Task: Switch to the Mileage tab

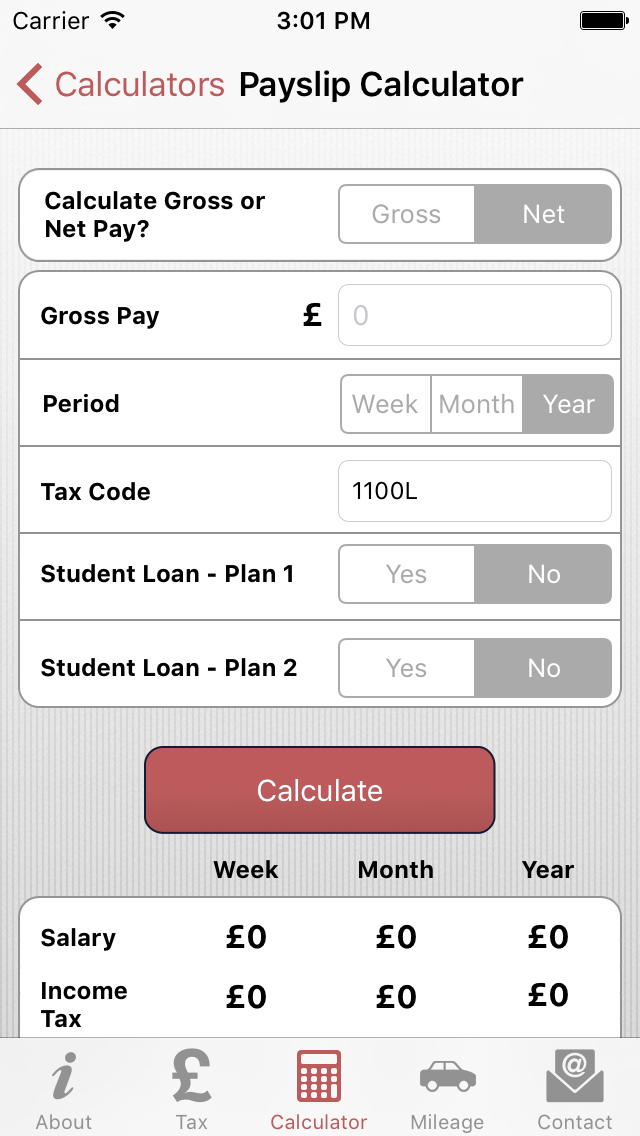Action: 447,1090
